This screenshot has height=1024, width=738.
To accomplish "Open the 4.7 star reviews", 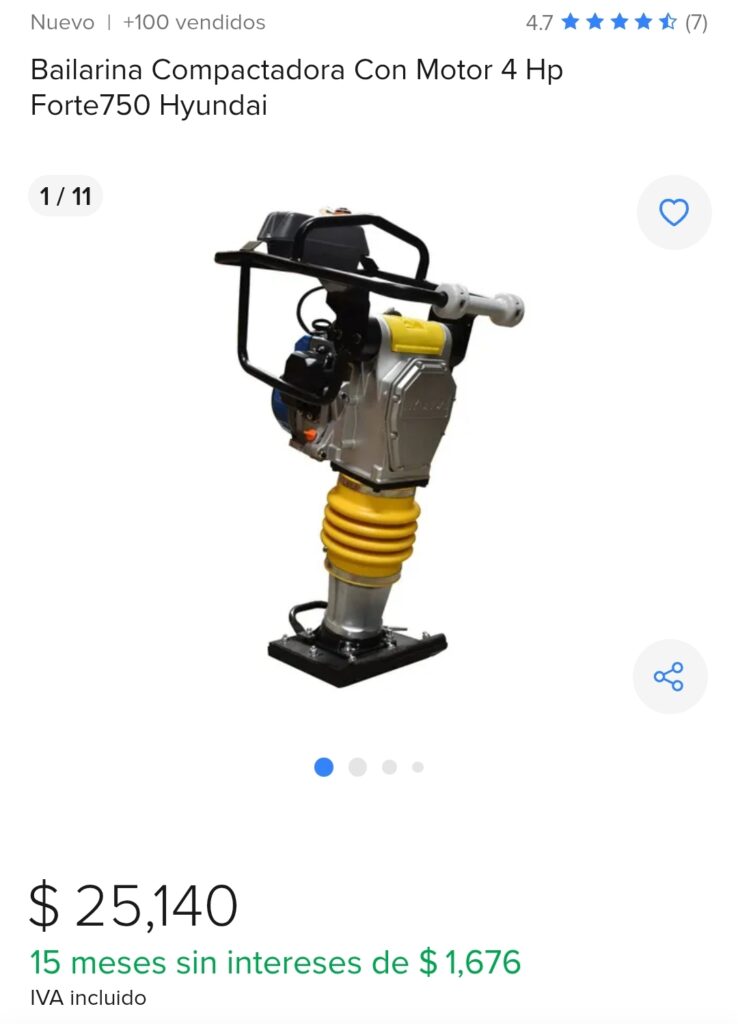I will tap(616, 22).
